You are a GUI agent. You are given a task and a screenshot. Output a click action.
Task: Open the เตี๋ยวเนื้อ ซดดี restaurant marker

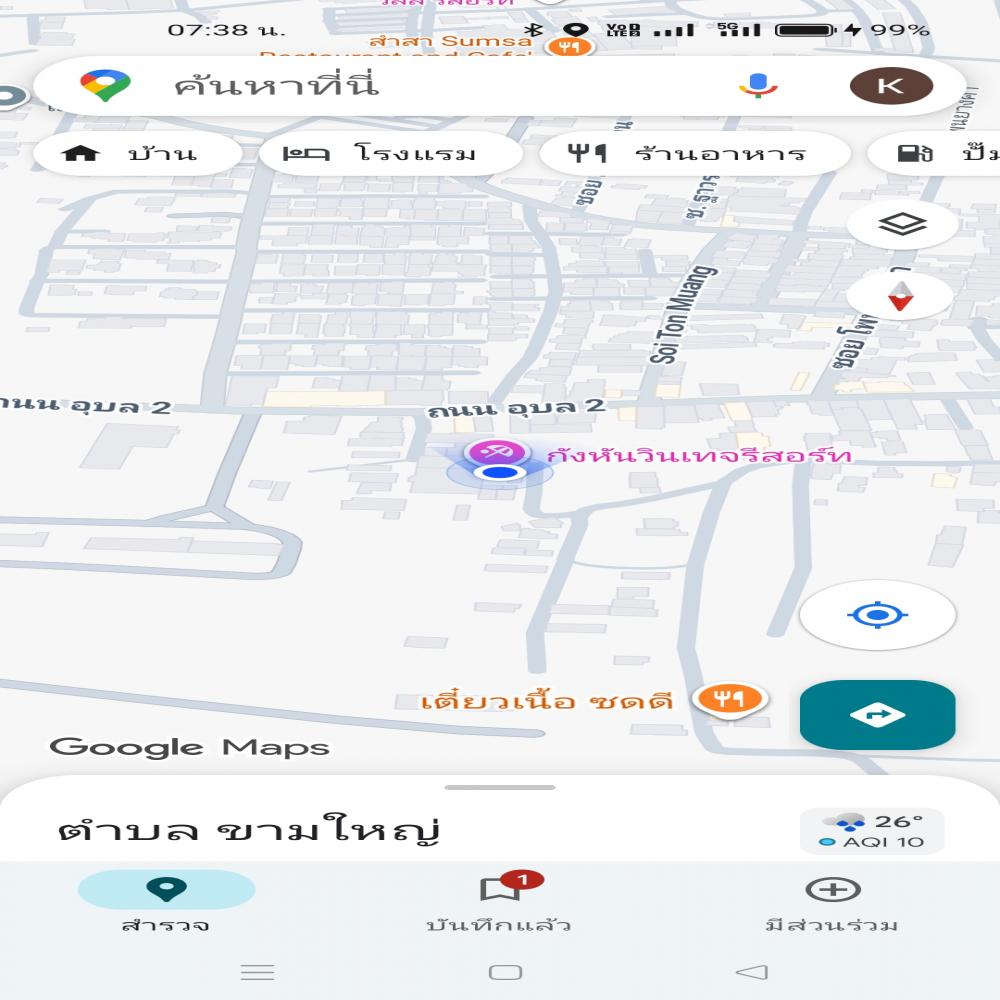point(731,699)
